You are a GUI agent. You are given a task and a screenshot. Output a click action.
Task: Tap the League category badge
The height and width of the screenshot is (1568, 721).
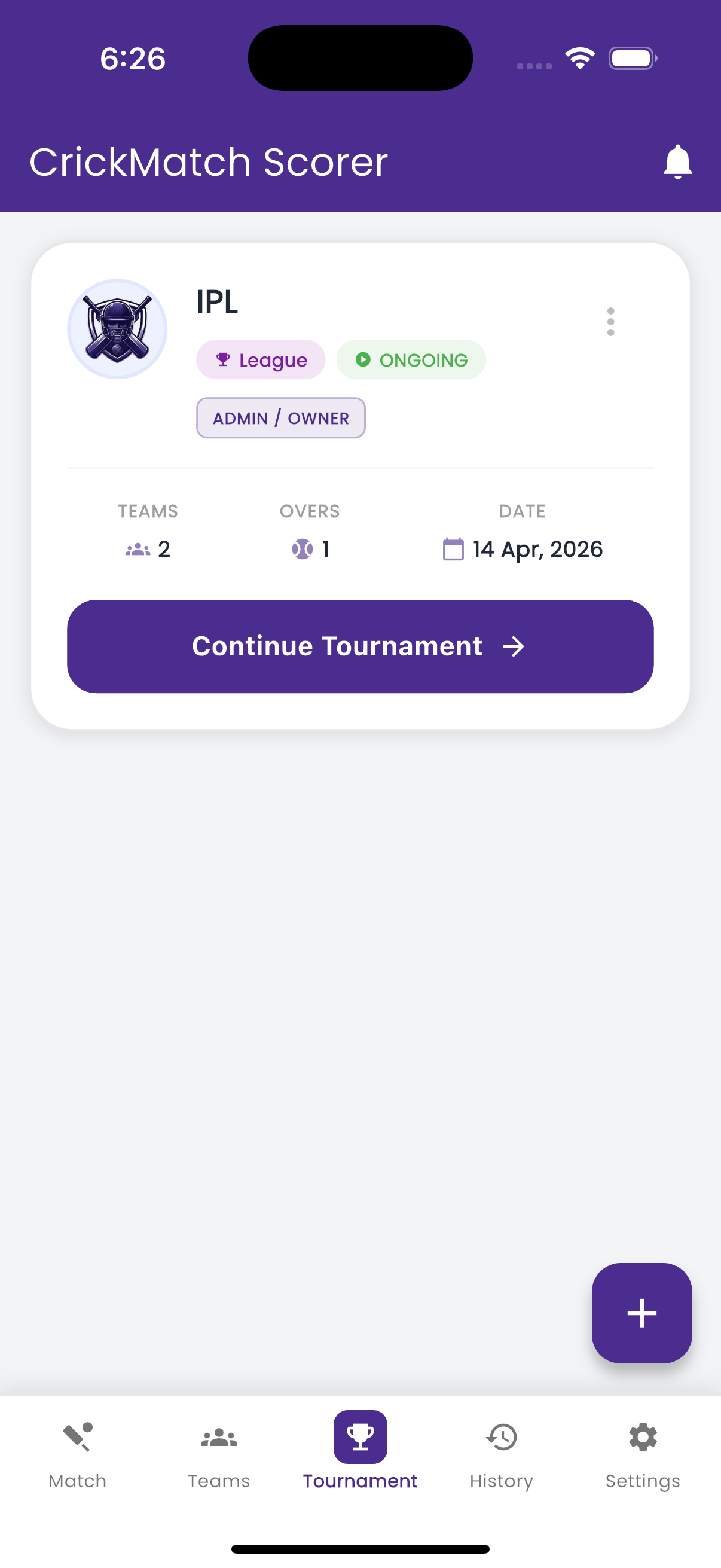pyautogui.click(x=261, y=360)
